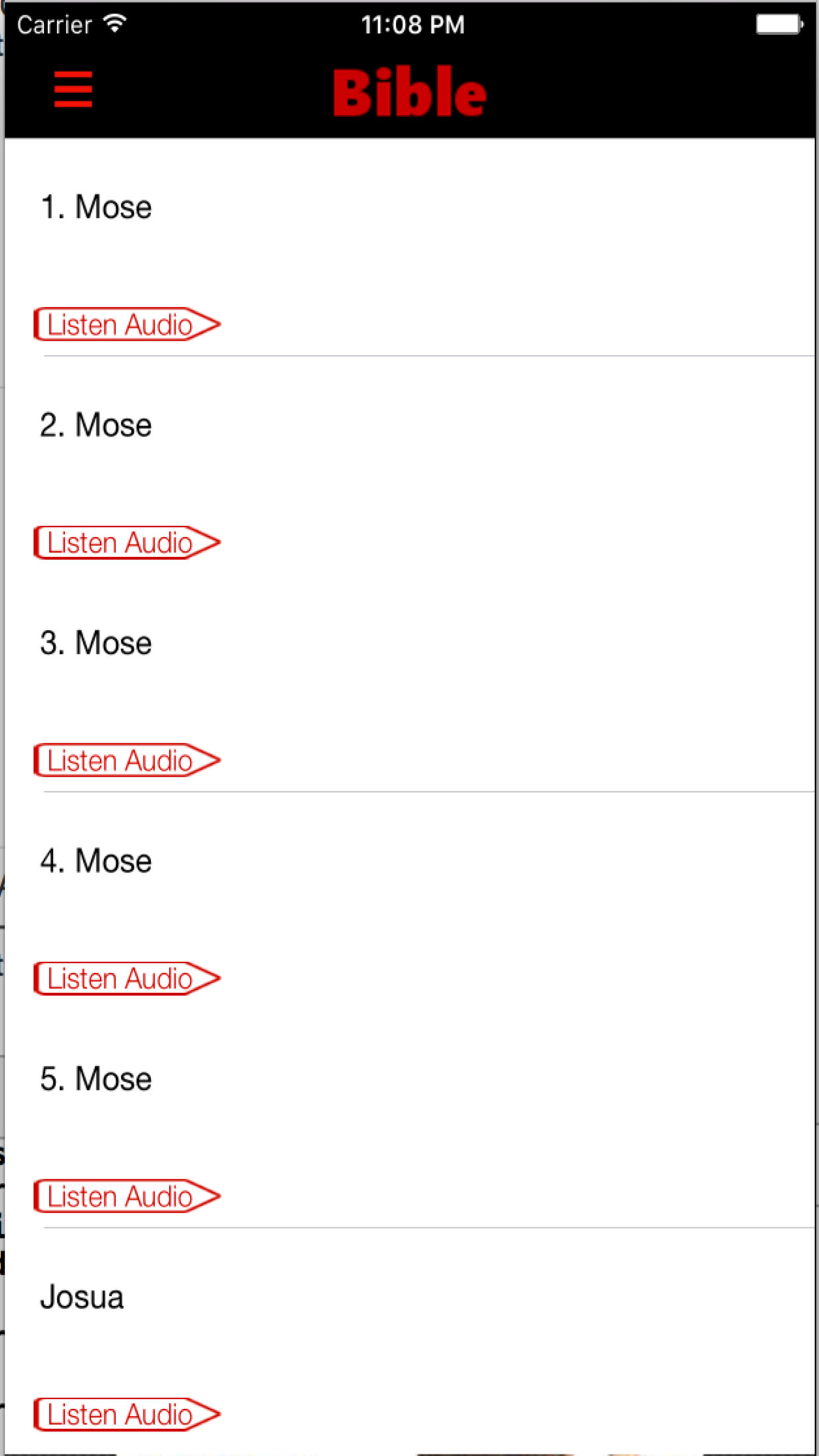Expand the 4. Mose chapter entry
The image size is (819, 1456).
click(x=97, y=860)
